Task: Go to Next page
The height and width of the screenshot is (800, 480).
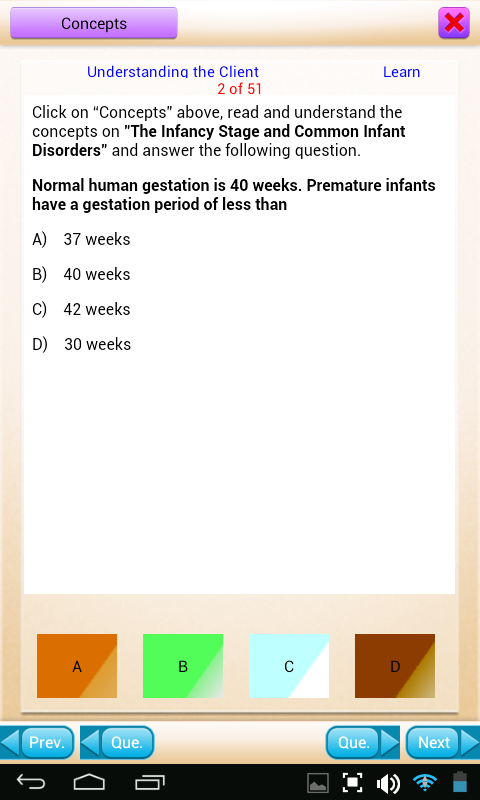Action: 443,742
